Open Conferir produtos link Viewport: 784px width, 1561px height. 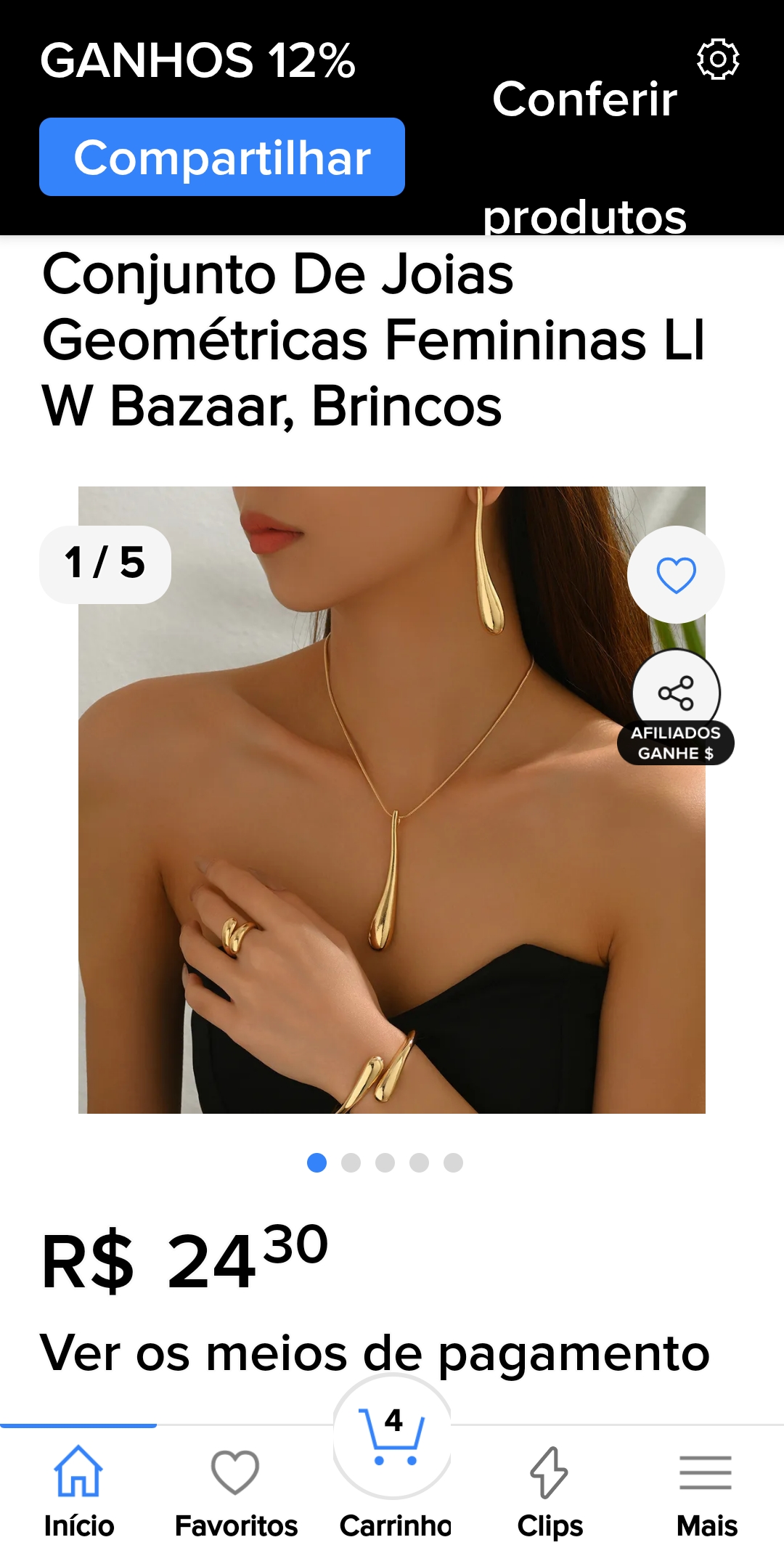tap(585, 156)
